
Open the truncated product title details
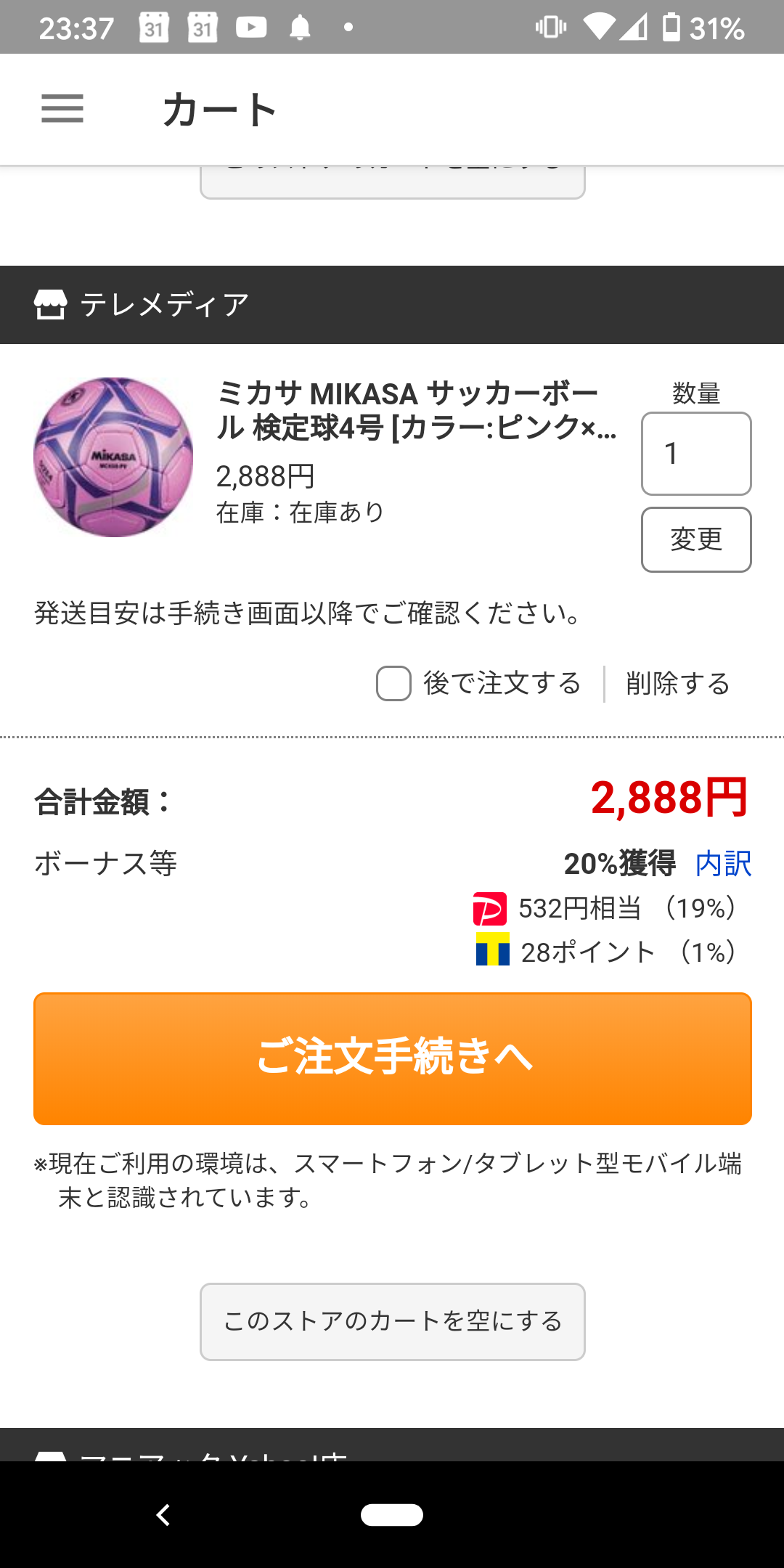click(x=414, y=414)
